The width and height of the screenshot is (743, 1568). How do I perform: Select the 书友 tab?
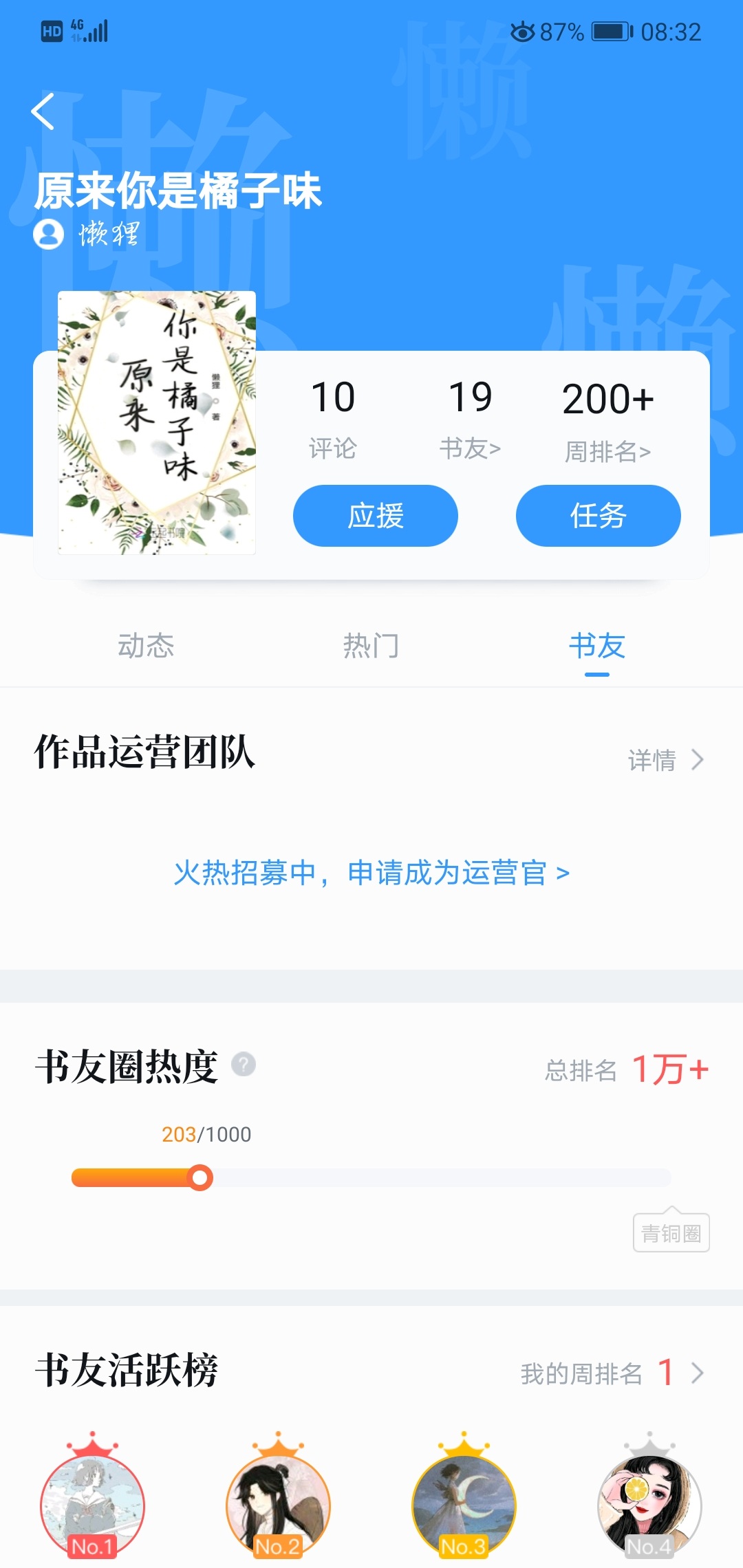597,646
